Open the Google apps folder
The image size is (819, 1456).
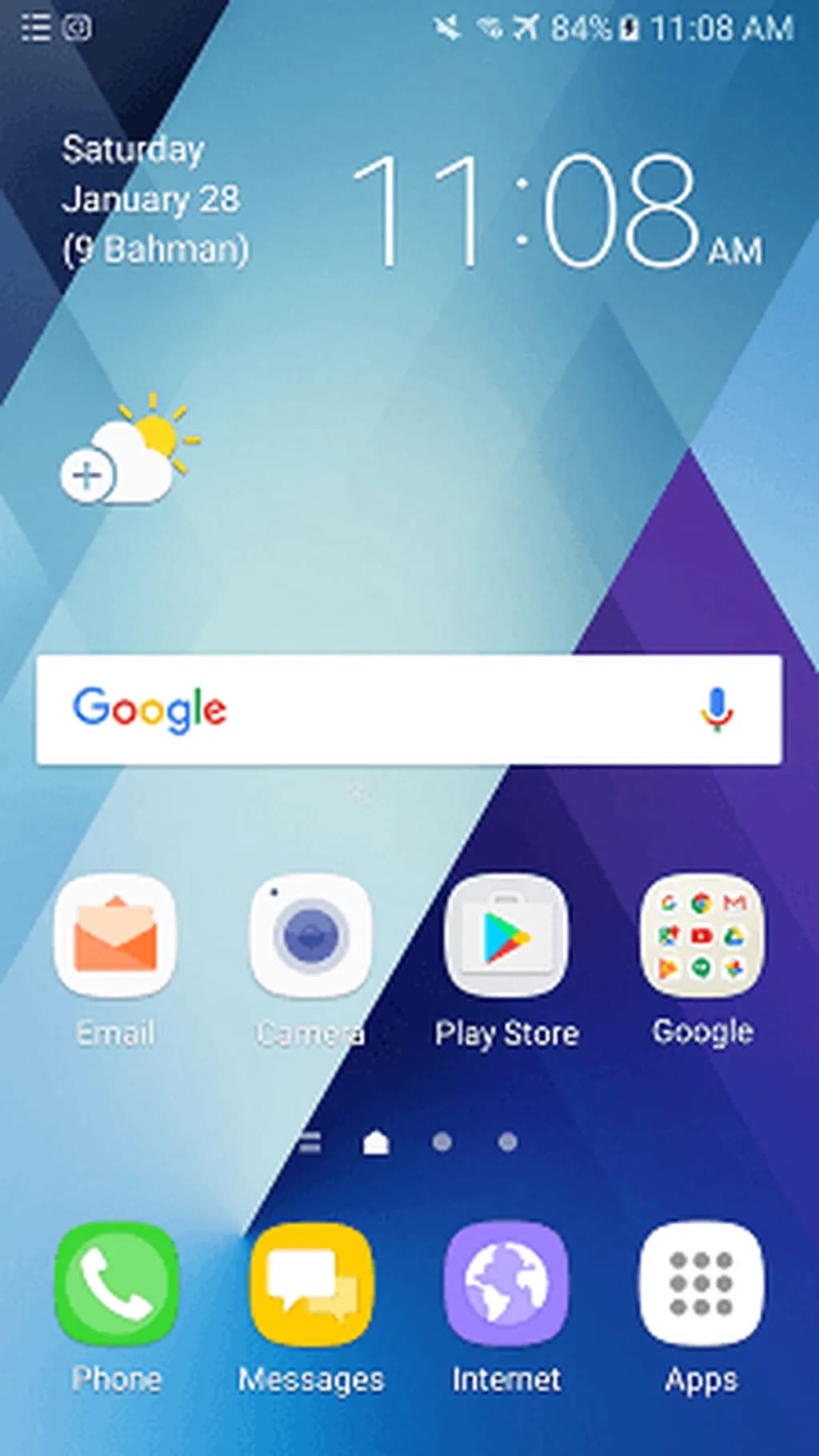[x=702, y=936]
